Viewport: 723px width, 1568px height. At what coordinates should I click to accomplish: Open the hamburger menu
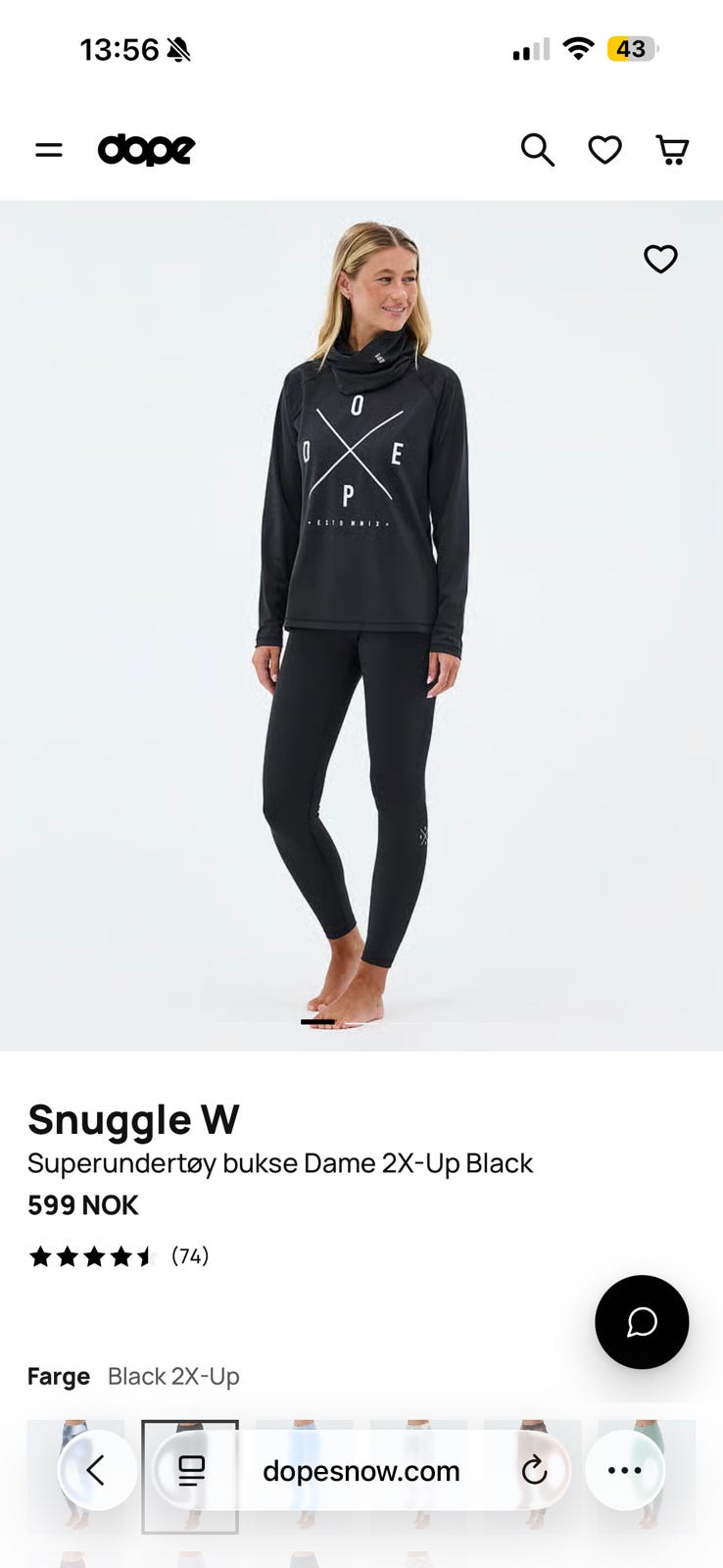pyautogui.click(x=49, y=150)
